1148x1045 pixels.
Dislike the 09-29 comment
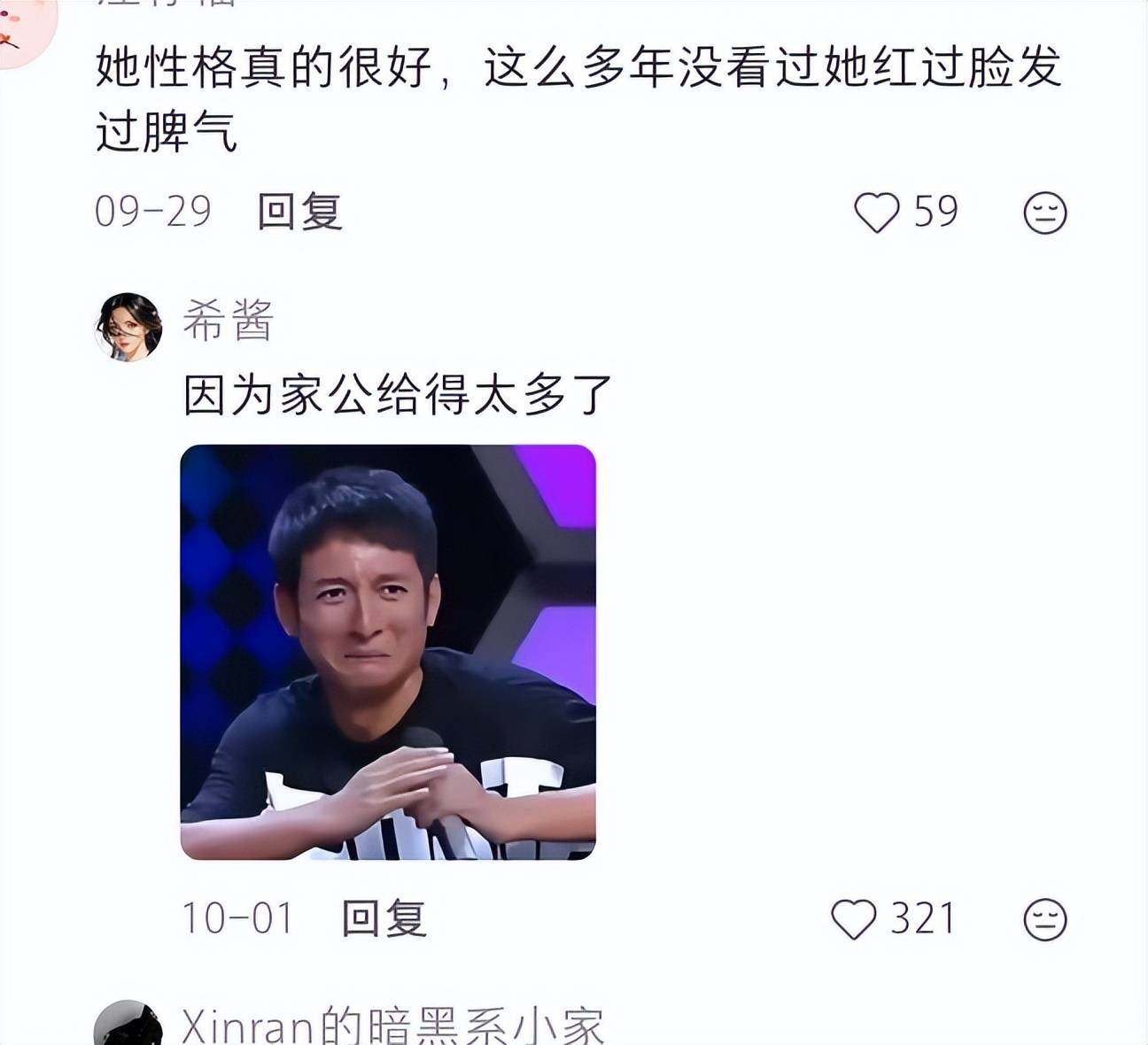(1044, 213)
